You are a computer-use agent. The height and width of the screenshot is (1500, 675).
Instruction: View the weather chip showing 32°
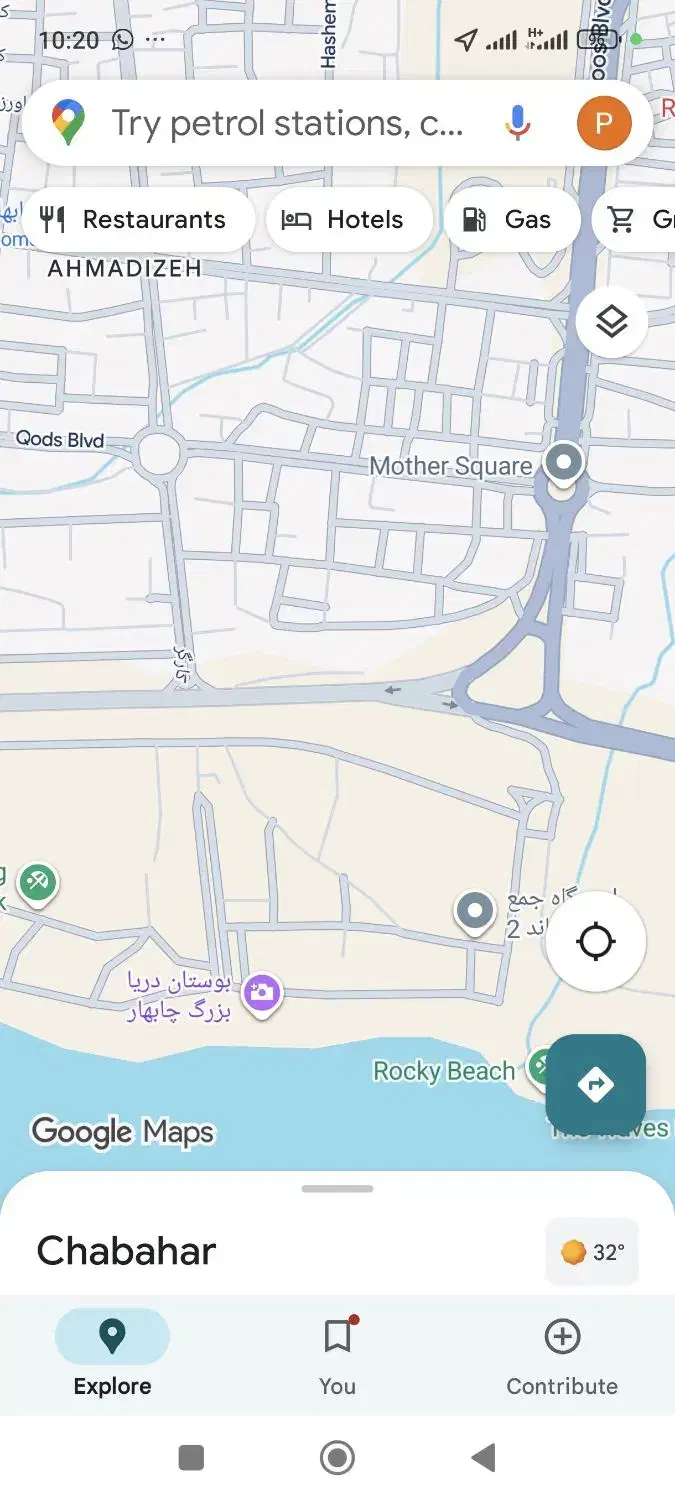coord(593,1252)
